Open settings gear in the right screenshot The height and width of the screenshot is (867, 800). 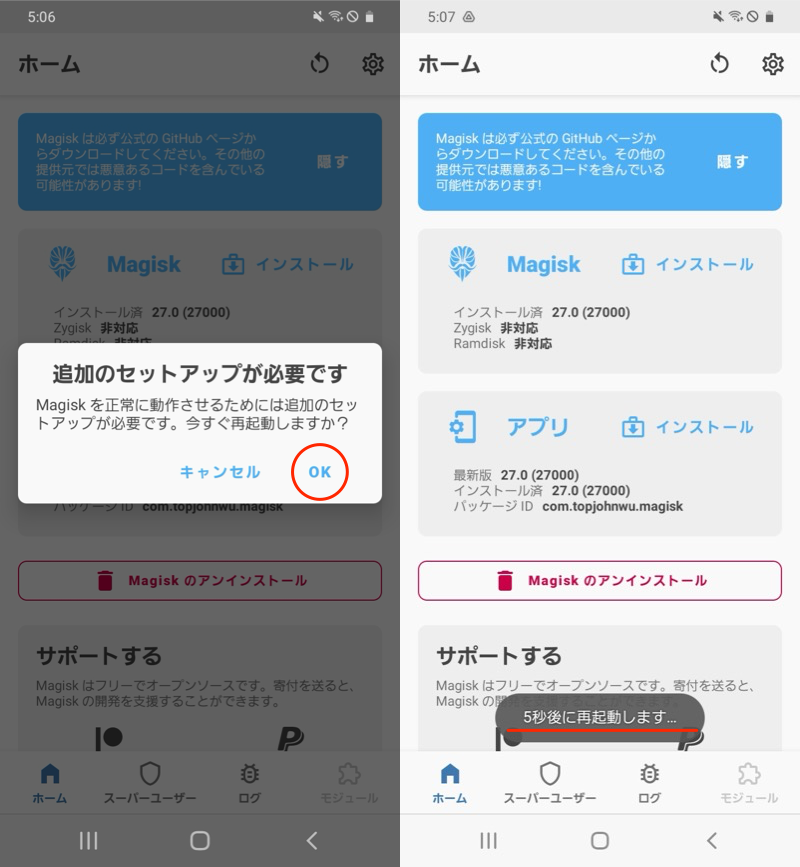(772, 64)
